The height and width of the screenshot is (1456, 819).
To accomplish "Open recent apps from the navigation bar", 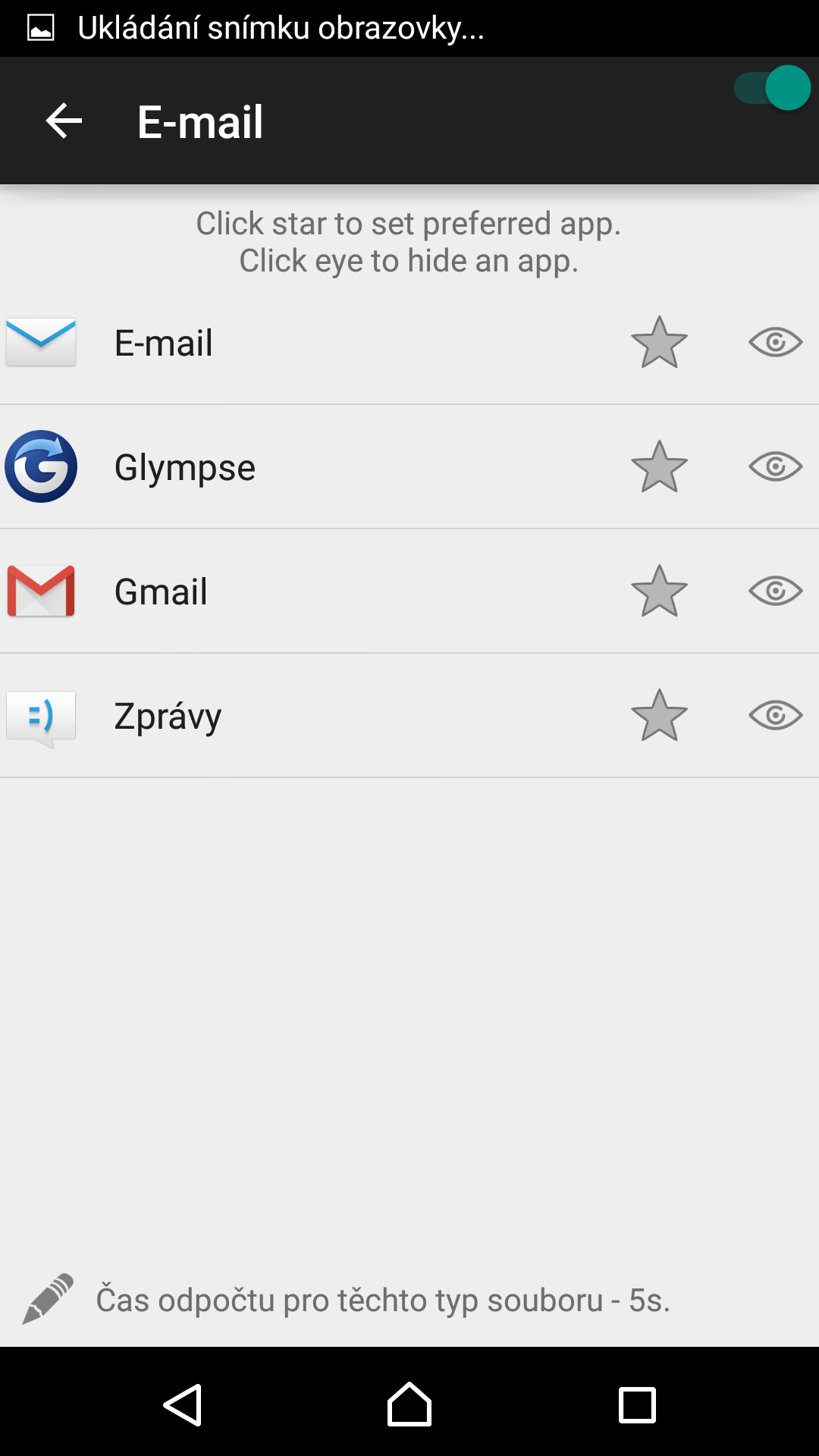I will (637, 1405).
